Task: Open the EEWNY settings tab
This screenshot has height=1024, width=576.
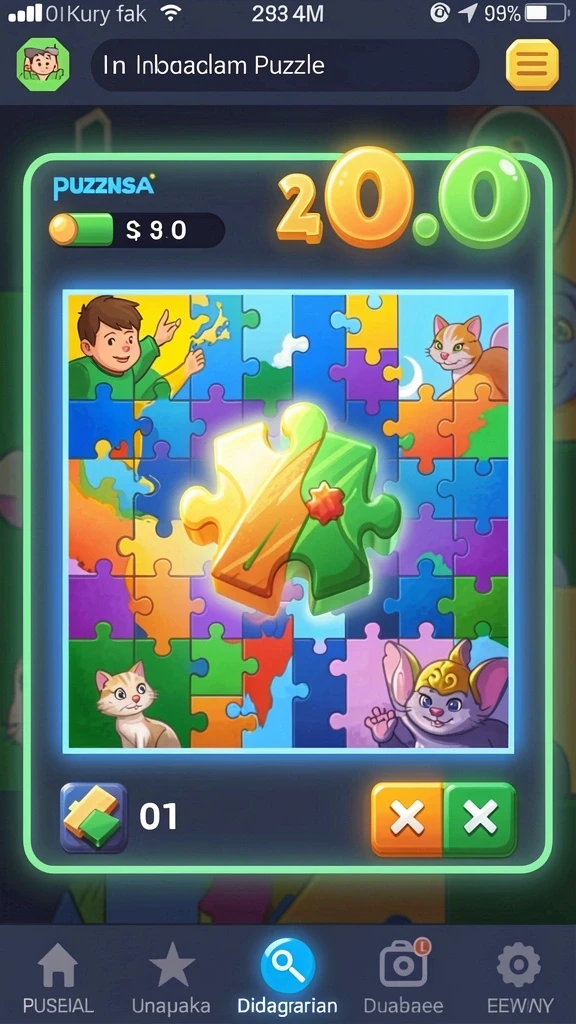Action: pos(519,976)
